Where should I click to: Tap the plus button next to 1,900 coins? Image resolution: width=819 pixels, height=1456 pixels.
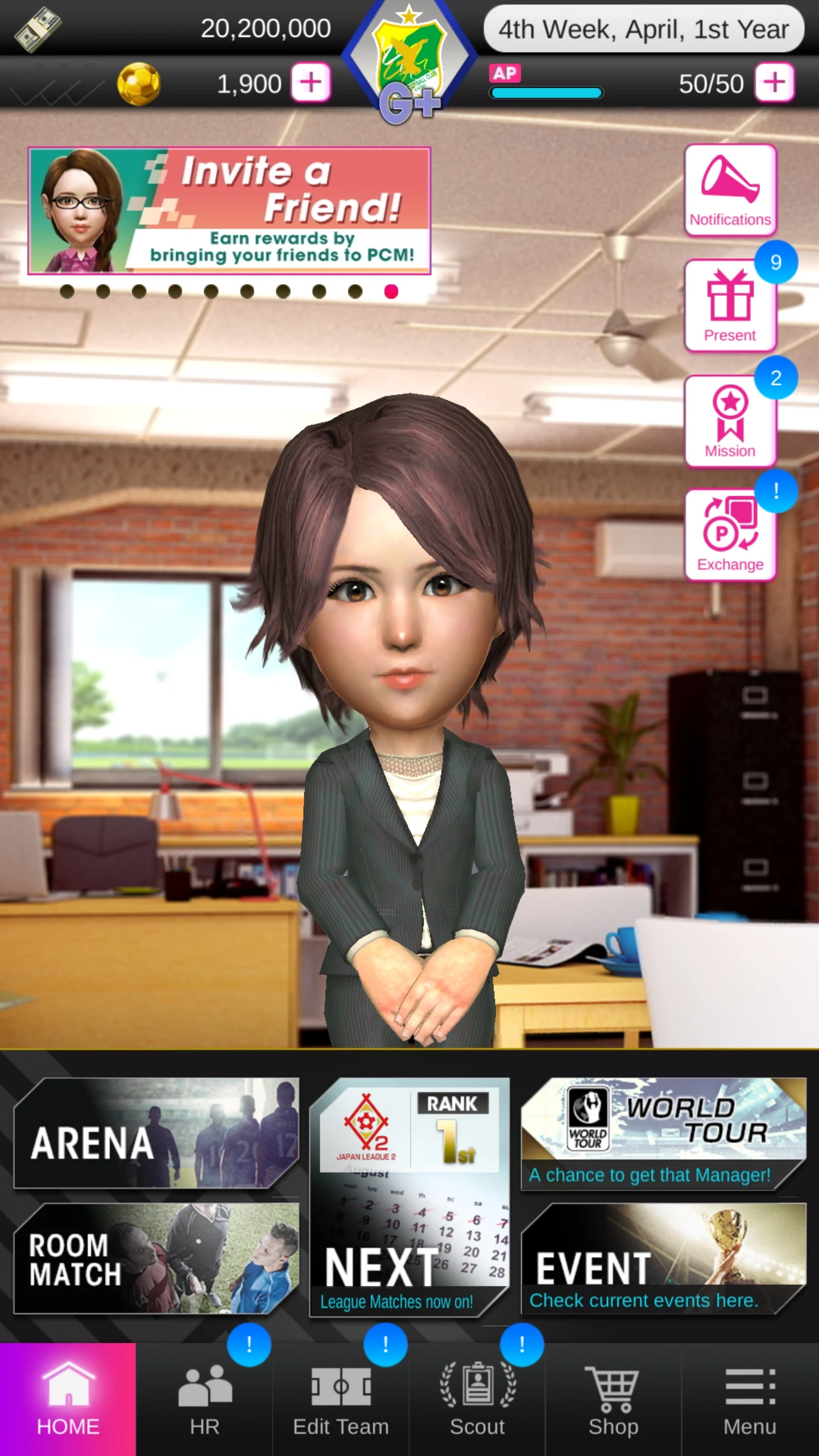pos(311,83)
